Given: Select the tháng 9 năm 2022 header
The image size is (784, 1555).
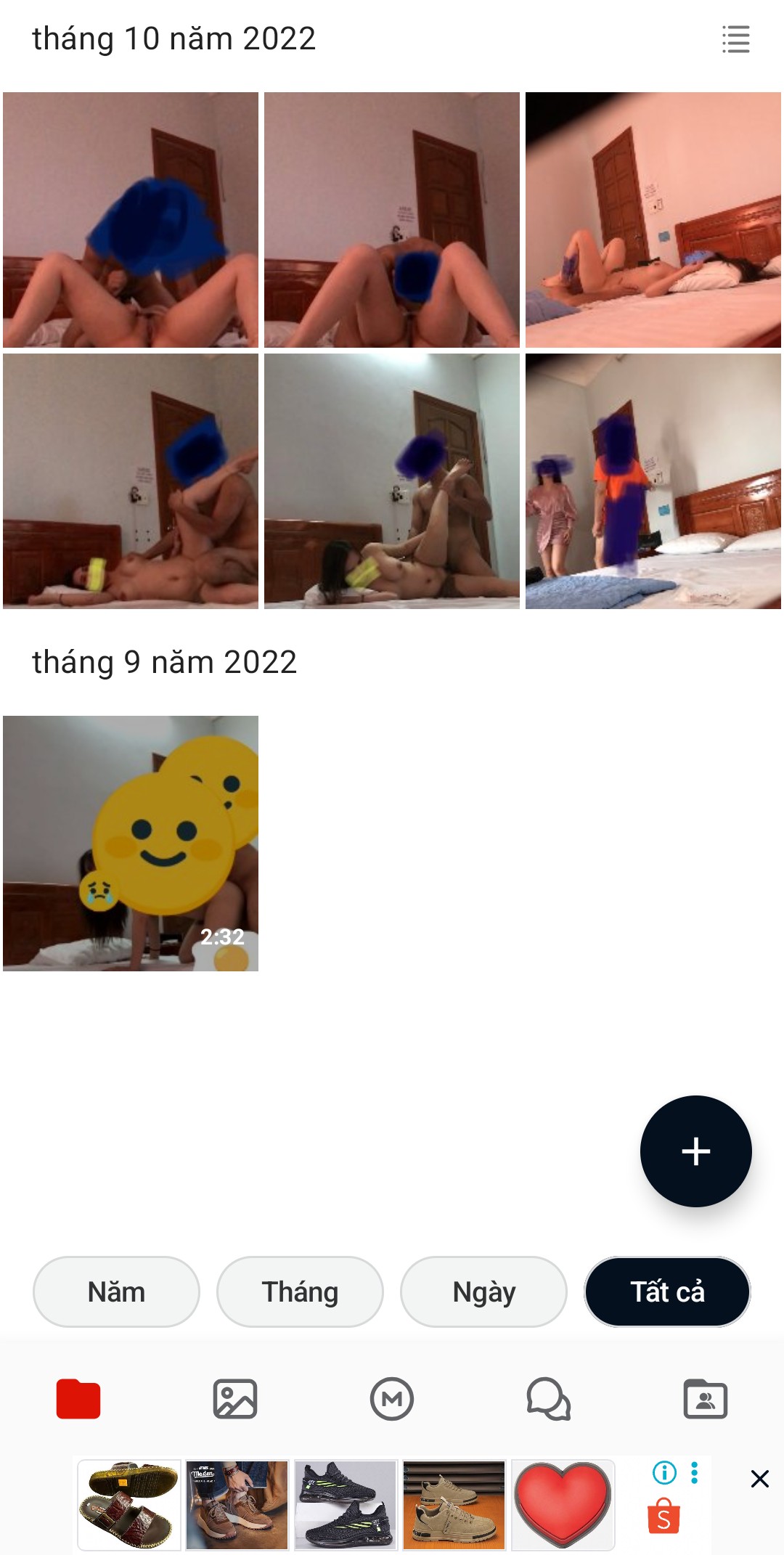Looking at the screenshot, I should pos(164,661).
